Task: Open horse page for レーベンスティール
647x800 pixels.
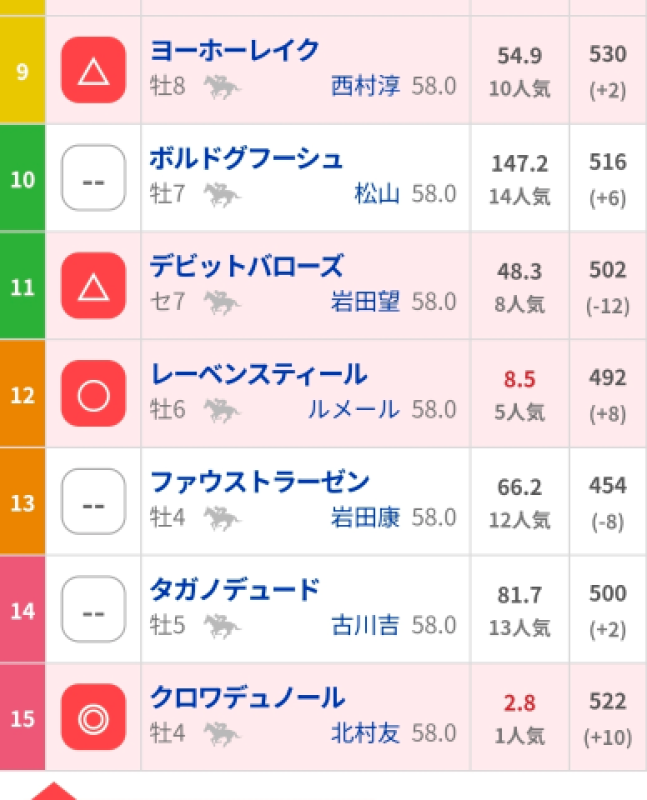Action: (x=258, y=374)
